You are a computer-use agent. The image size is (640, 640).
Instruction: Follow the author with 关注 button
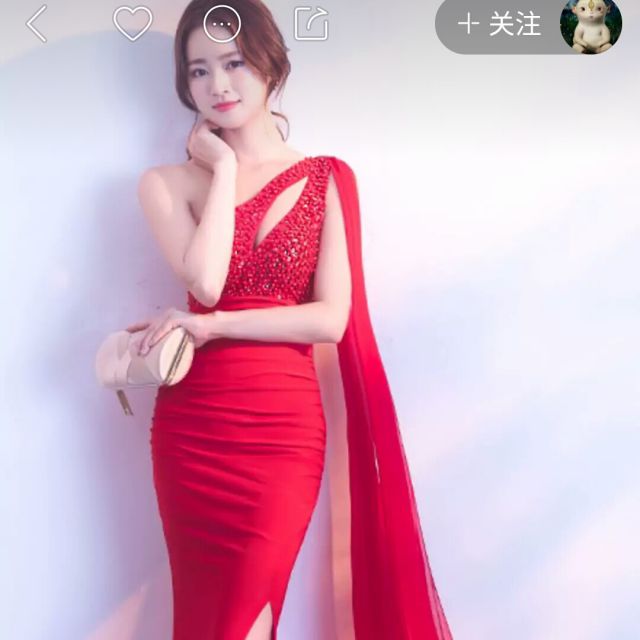pos(500,25)
